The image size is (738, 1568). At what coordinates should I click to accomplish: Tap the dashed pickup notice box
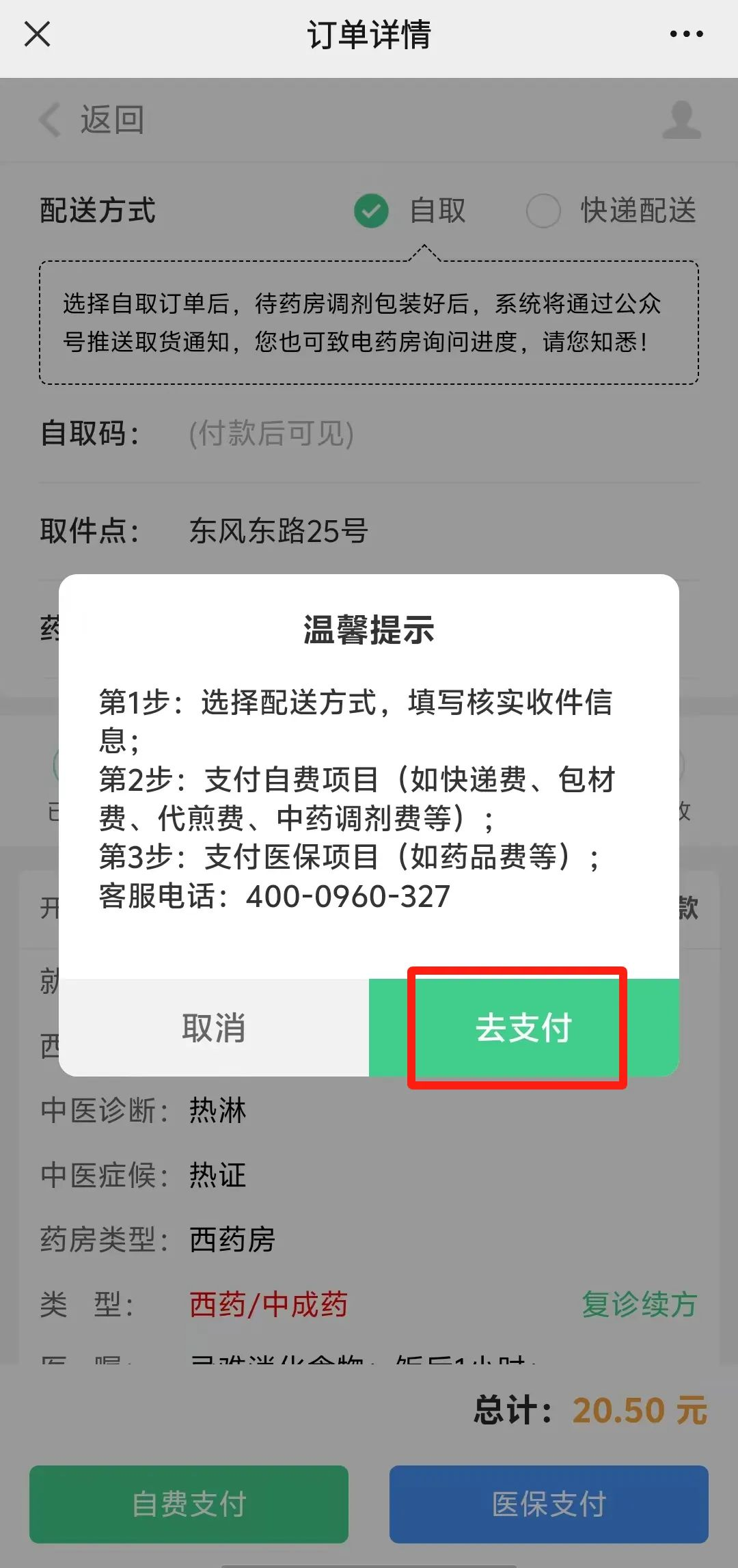[x=369, y=321]
